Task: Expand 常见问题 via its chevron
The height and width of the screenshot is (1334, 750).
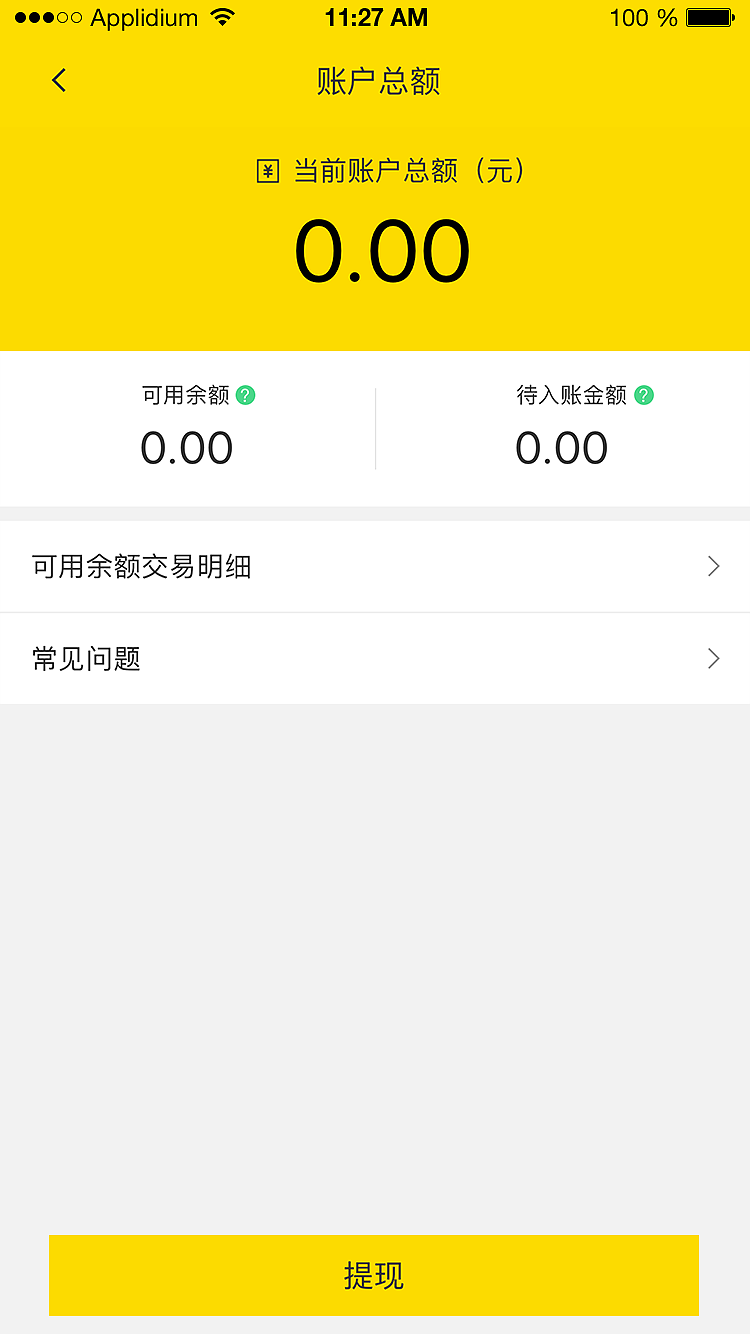Action: click(x=713, y=658)
